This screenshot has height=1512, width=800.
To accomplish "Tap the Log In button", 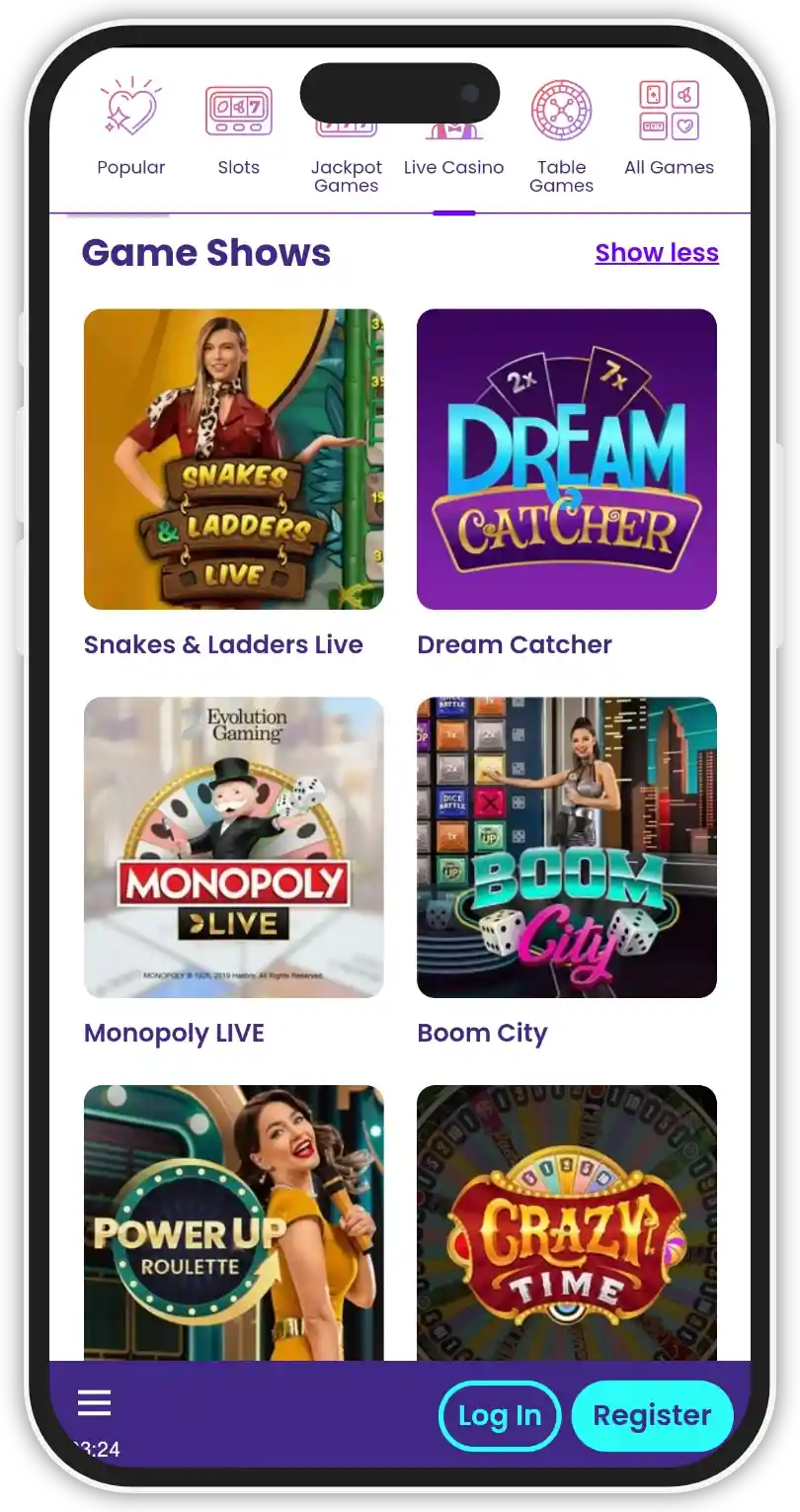I will 500,1415.
